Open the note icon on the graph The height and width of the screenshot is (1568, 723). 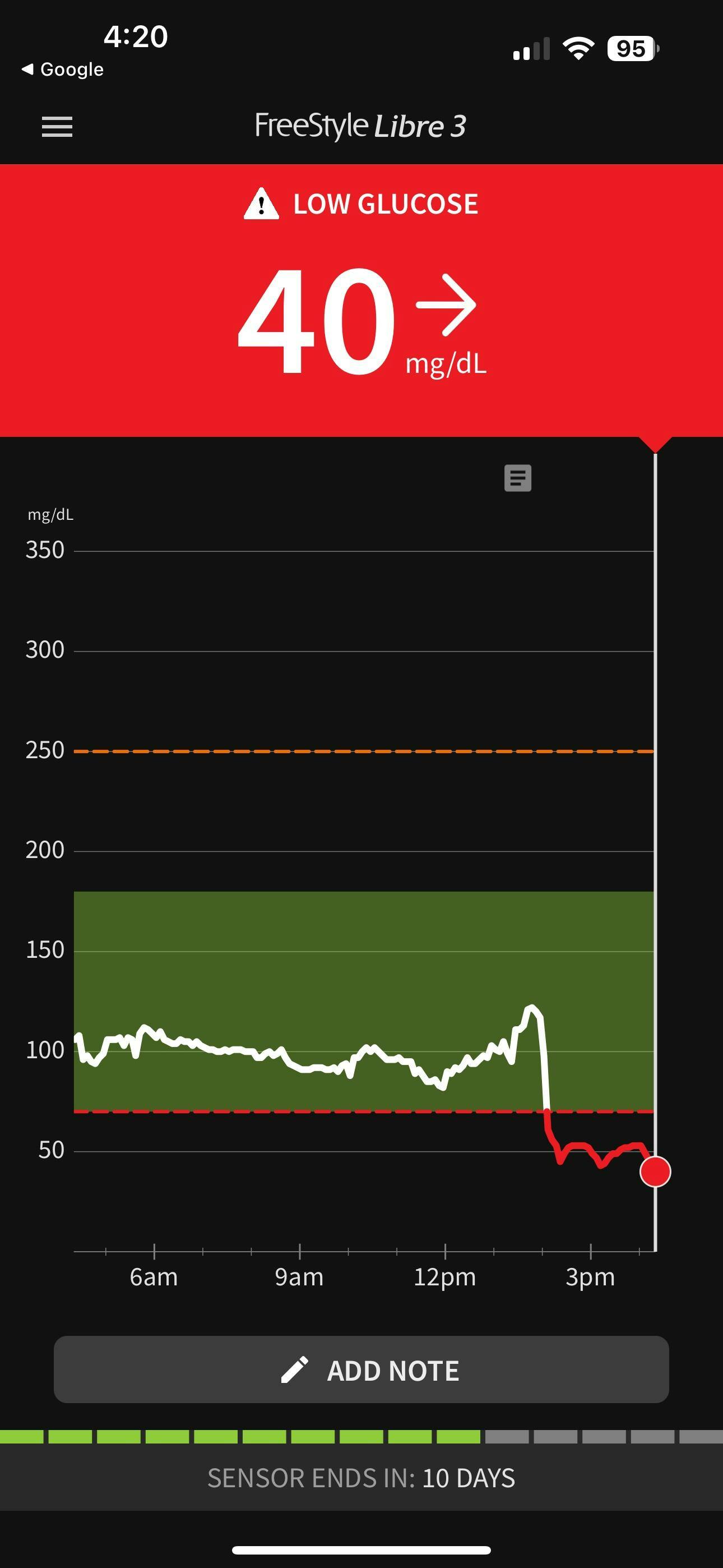click(518, 478)
